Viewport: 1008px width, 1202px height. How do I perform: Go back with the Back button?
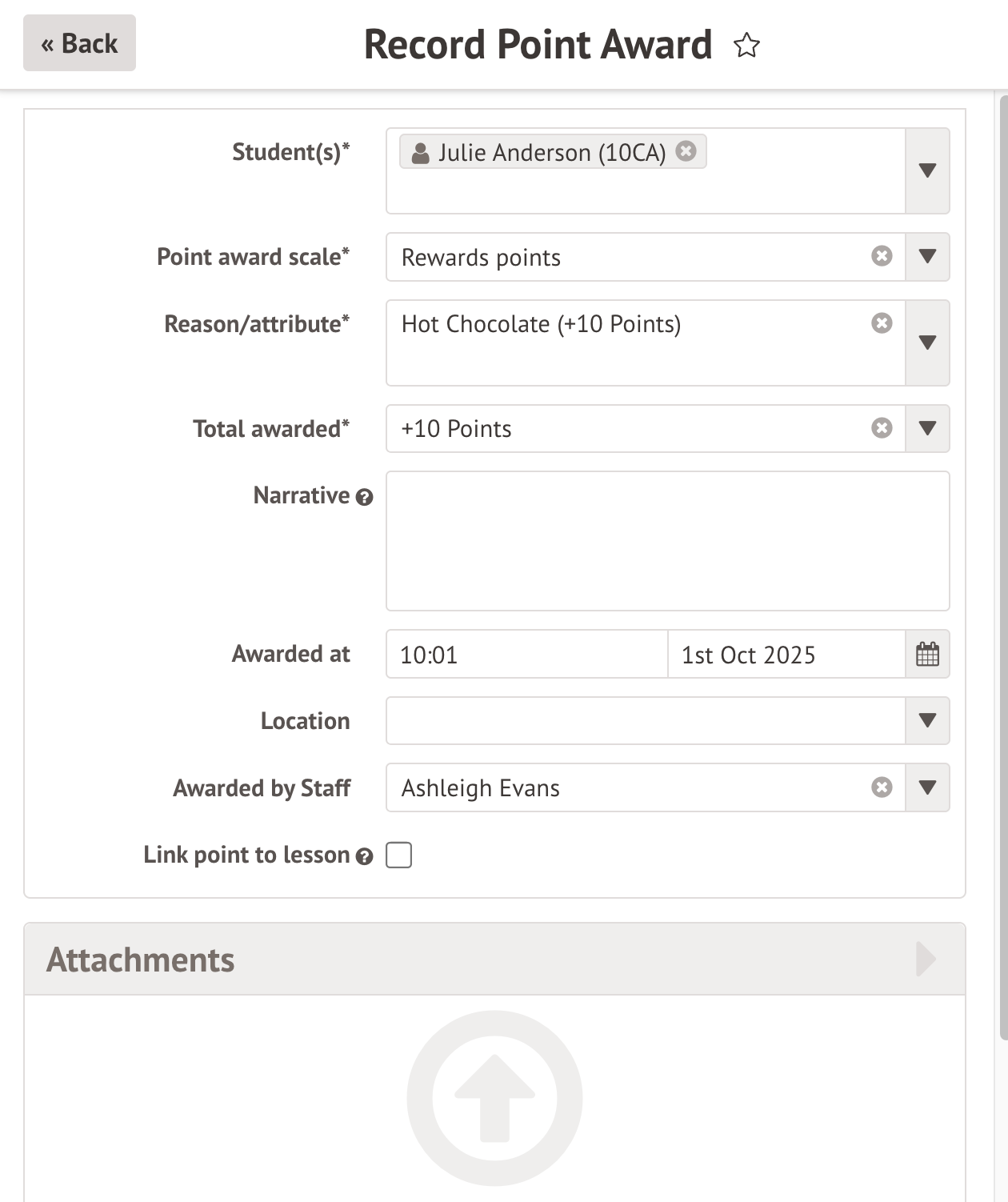click(x=79, y=43)
